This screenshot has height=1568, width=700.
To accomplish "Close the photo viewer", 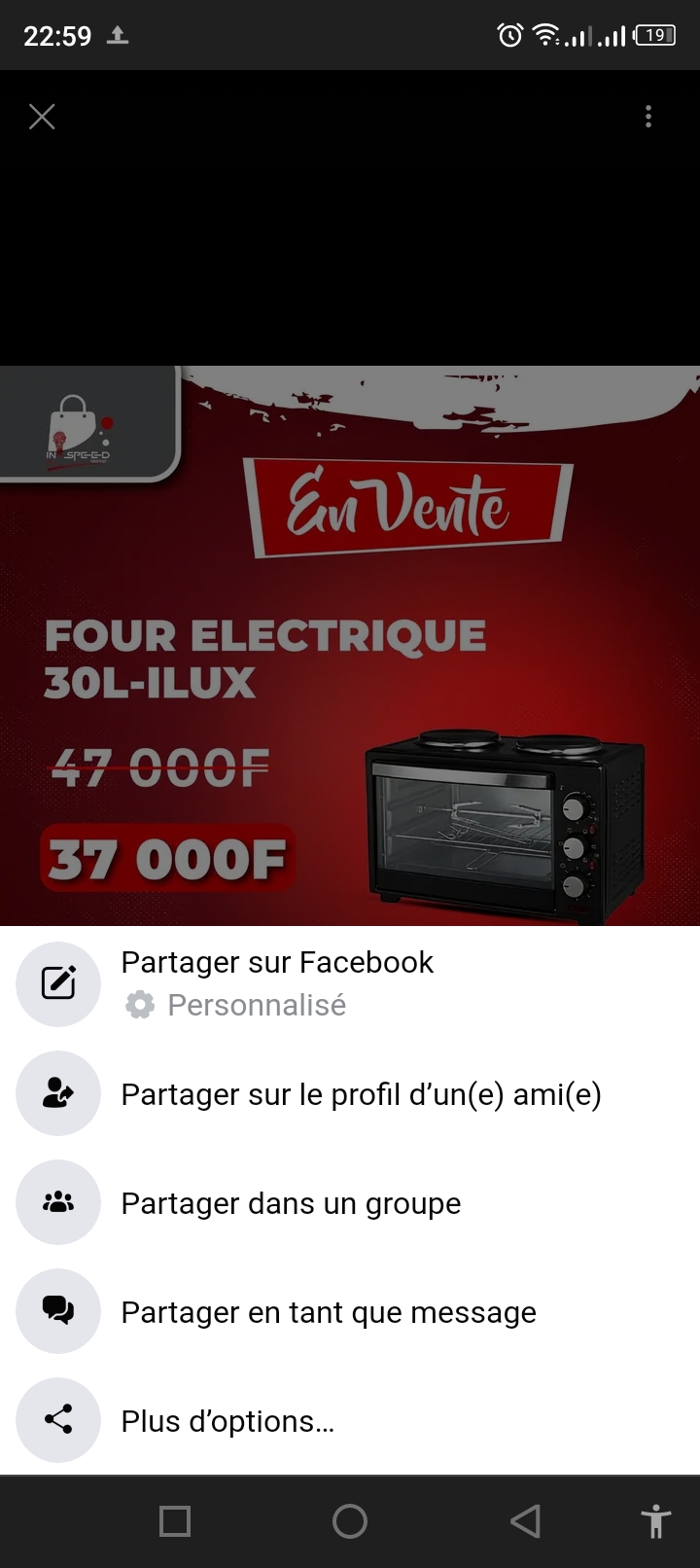I will pos(42,117).
